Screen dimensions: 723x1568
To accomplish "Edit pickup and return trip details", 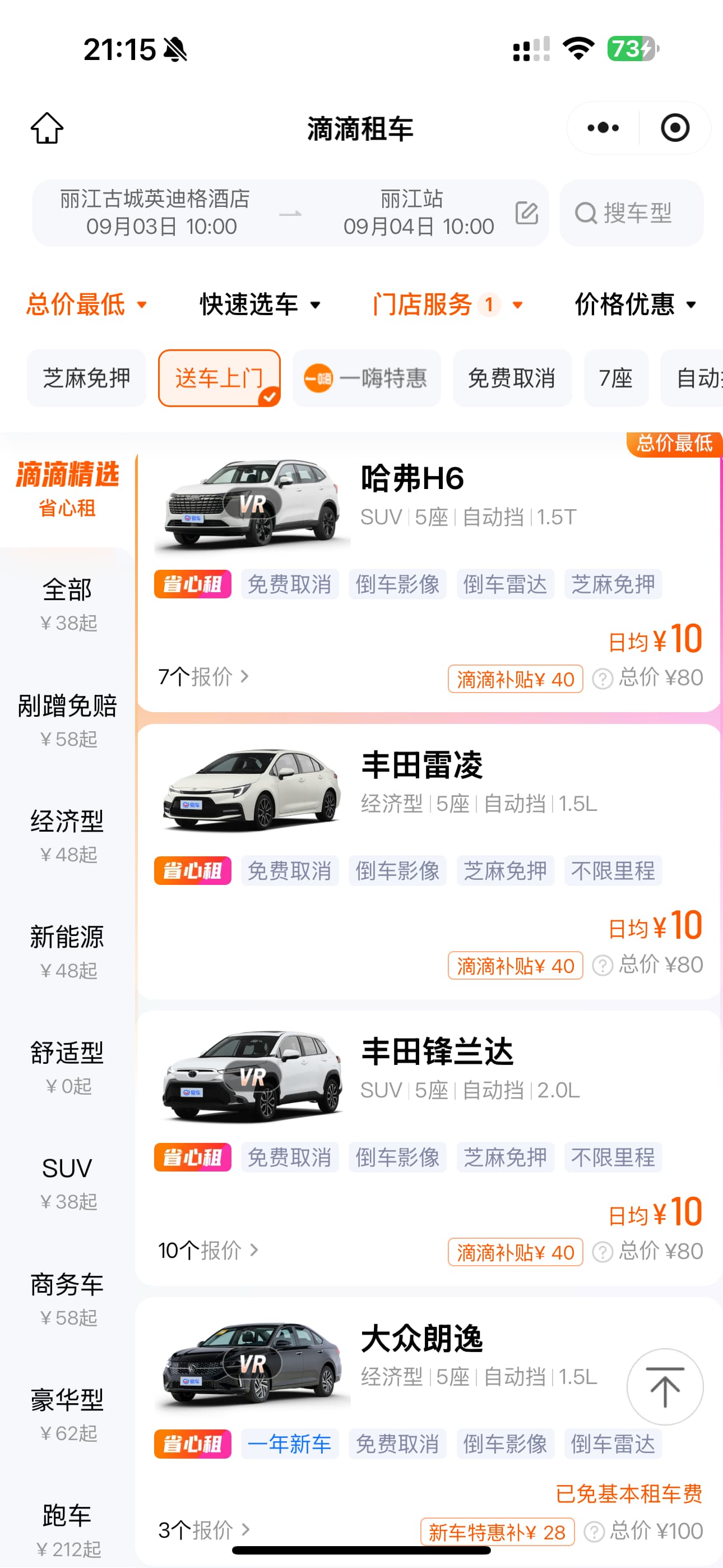I will [x=526, y=213].
